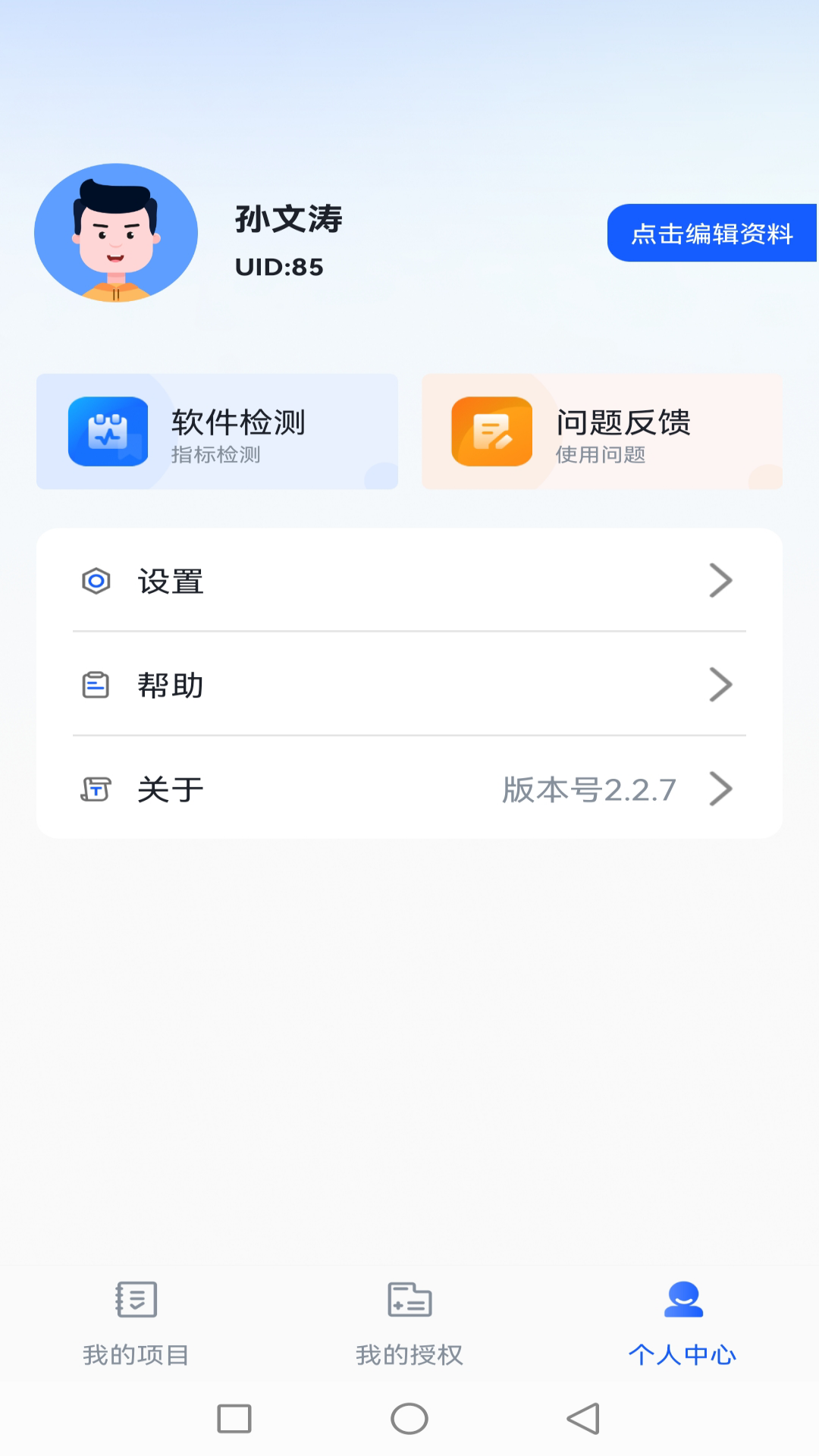Tap the username 孙文涛

pyautogui.click(x=287, y=221)
